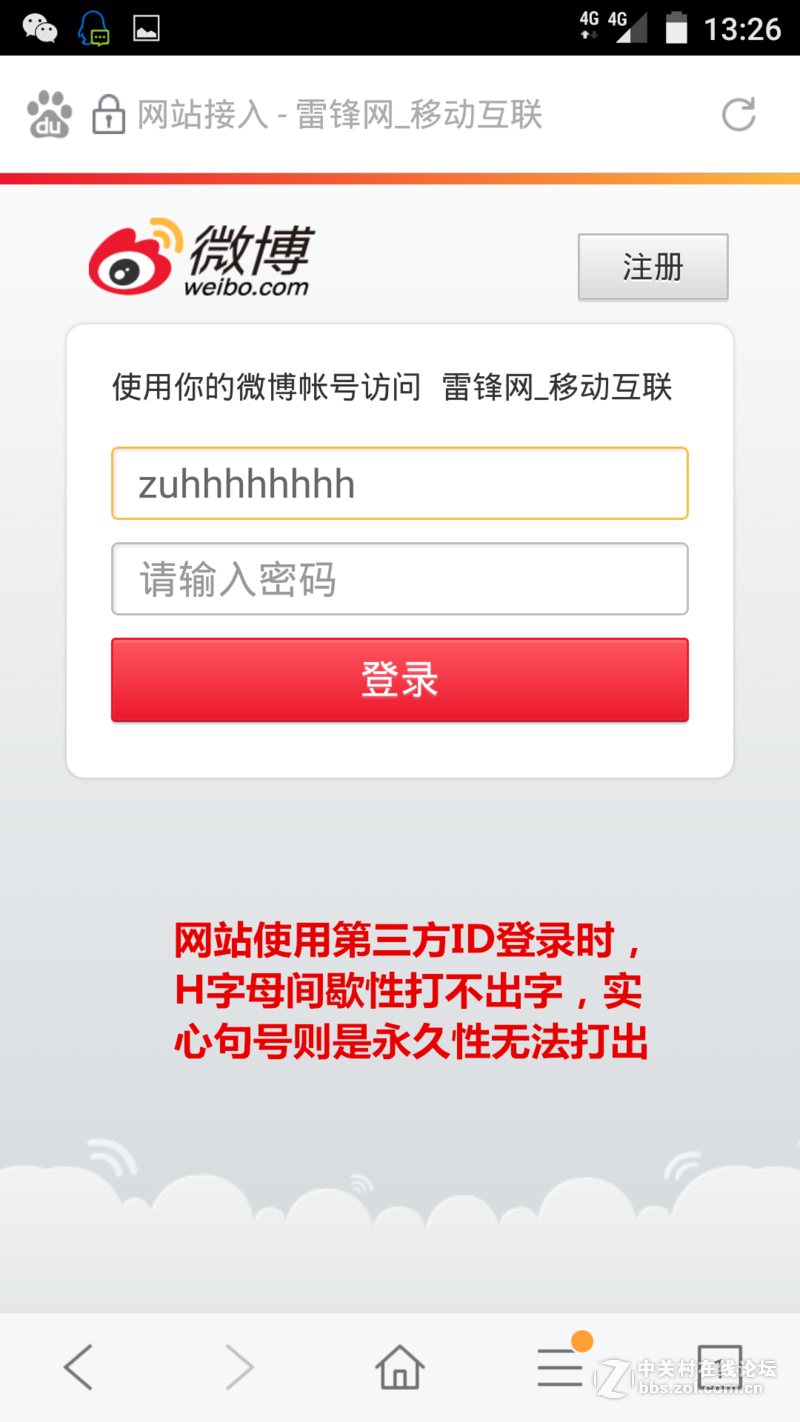
Task: Refresh the current webpage
Action: point(738,114)
